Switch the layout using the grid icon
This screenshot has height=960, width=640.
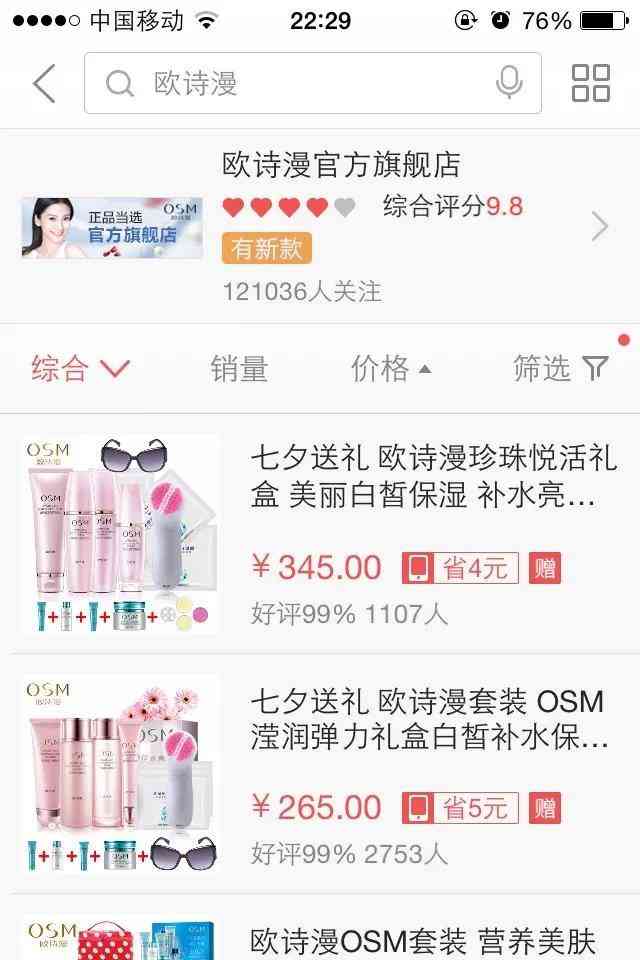tap(590, 84)
